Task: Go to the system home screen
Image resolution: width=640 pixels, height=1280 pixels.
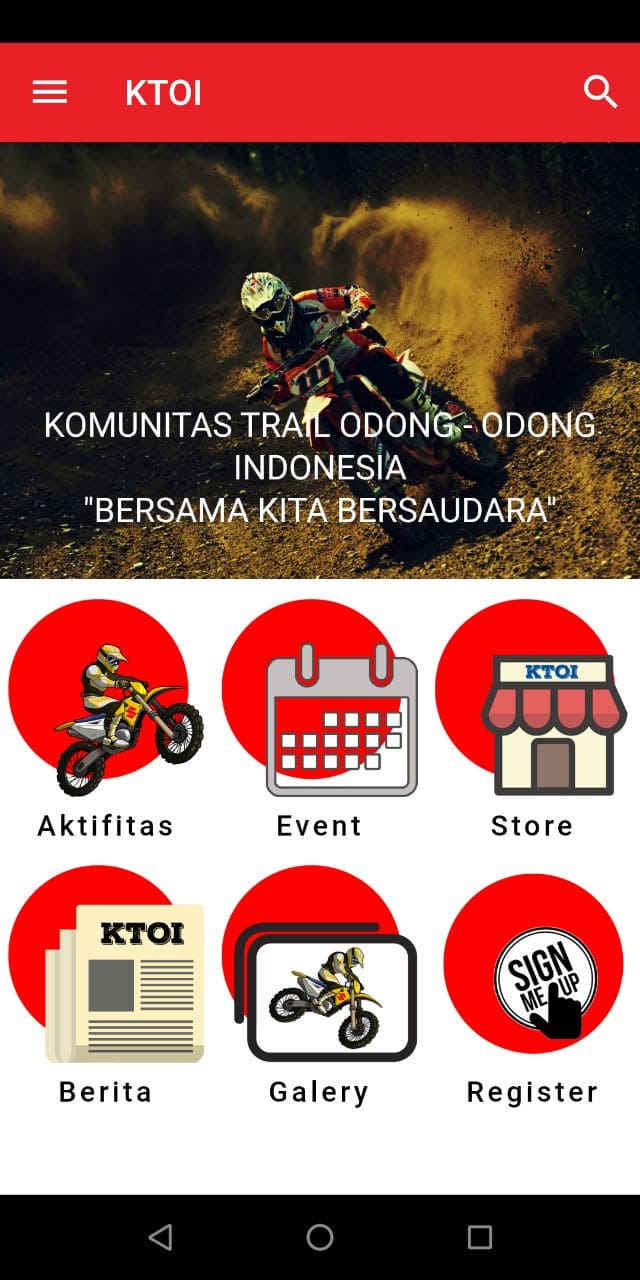Action: point(320,1237)
